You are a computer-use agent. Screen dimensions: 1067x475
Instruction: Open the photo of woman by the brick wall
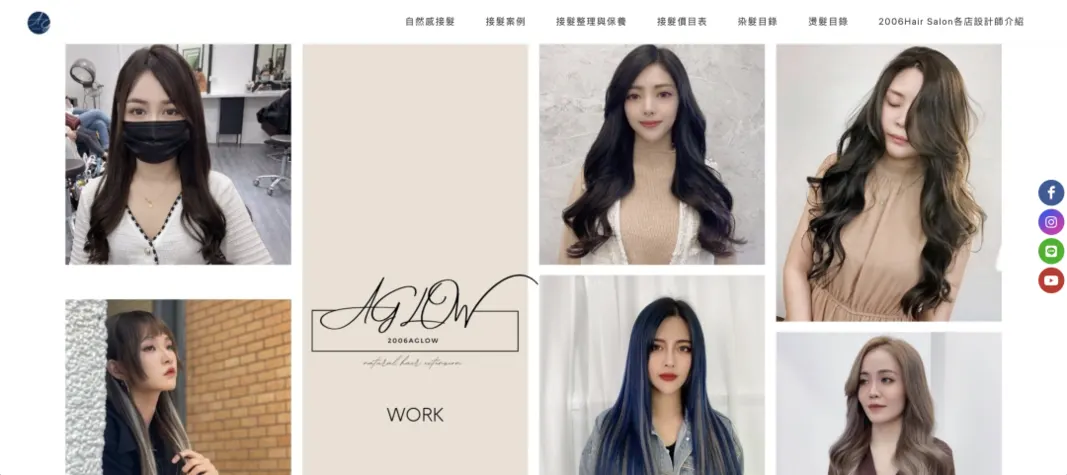click(178, 387)
